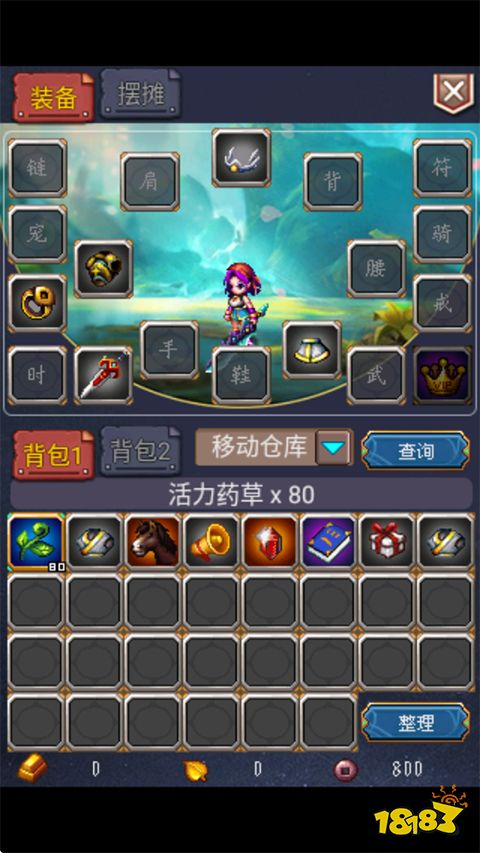Select the purple book item
Image resolution: width=480 pixels, height=853 pixels.
(x=328, y=542)
